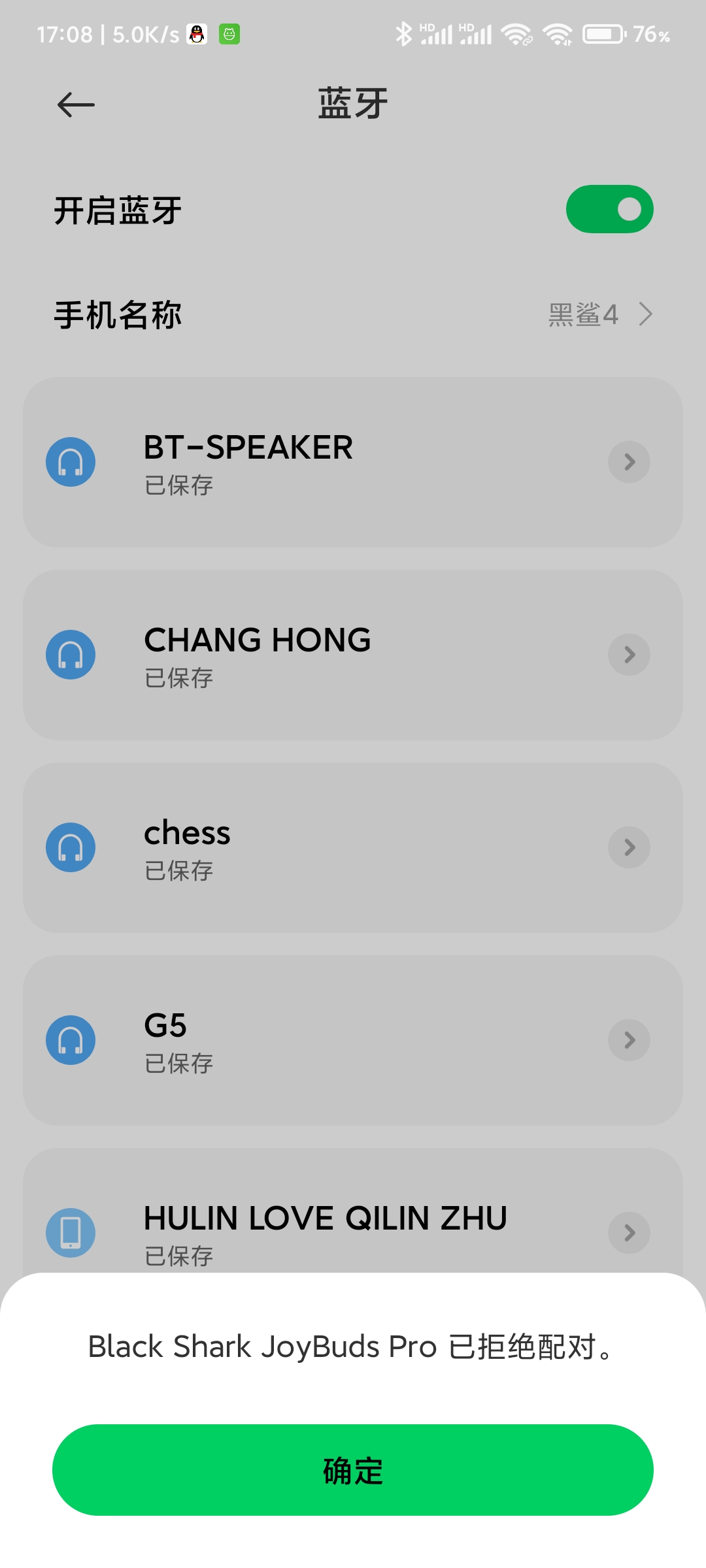Screen dimensions: 706x1568
Task: Confirm the pairing rejected dialog with 确定
Action: [353, 1470]
